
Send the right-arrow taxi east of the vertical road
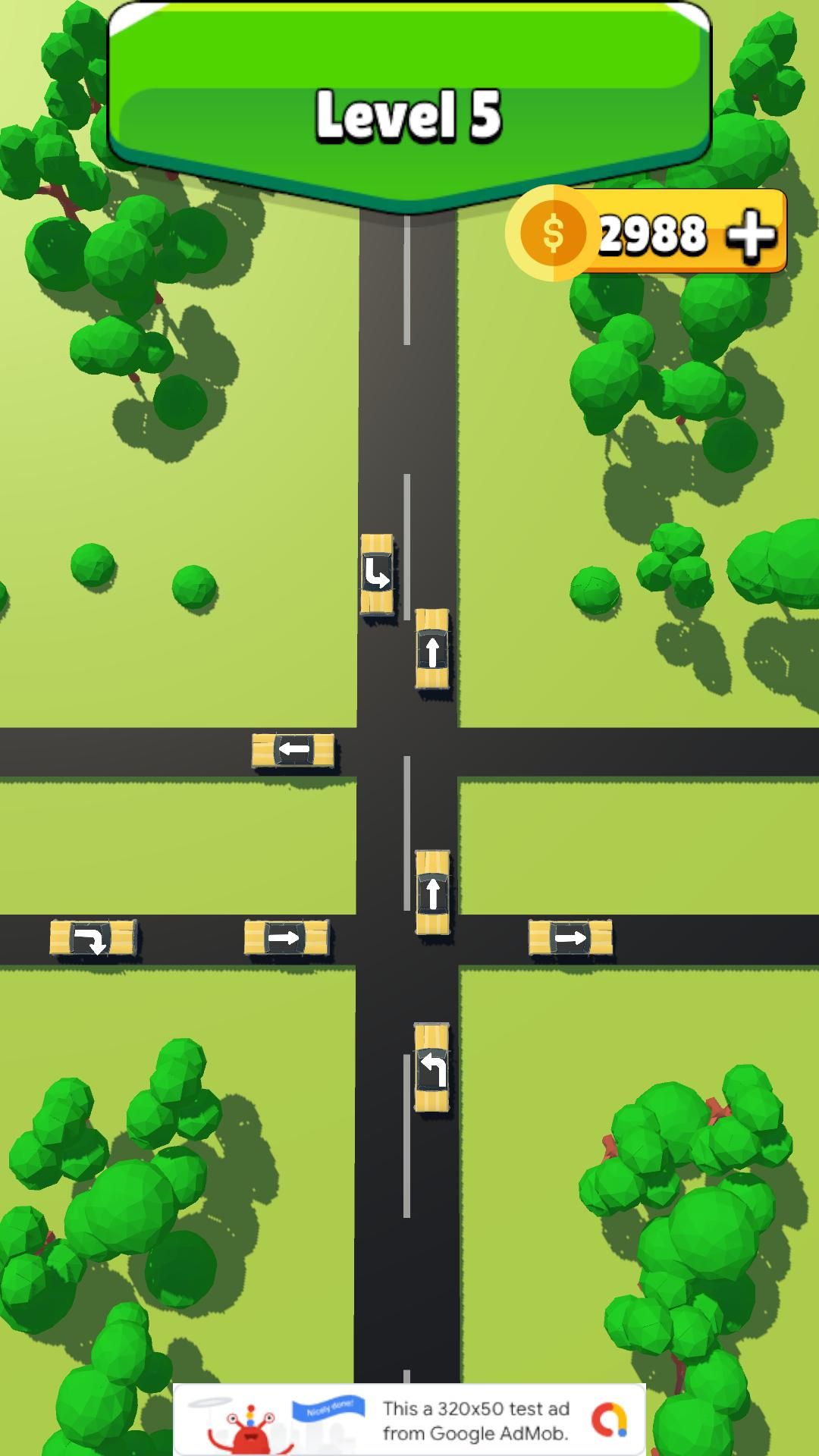(x=570, y=938)
